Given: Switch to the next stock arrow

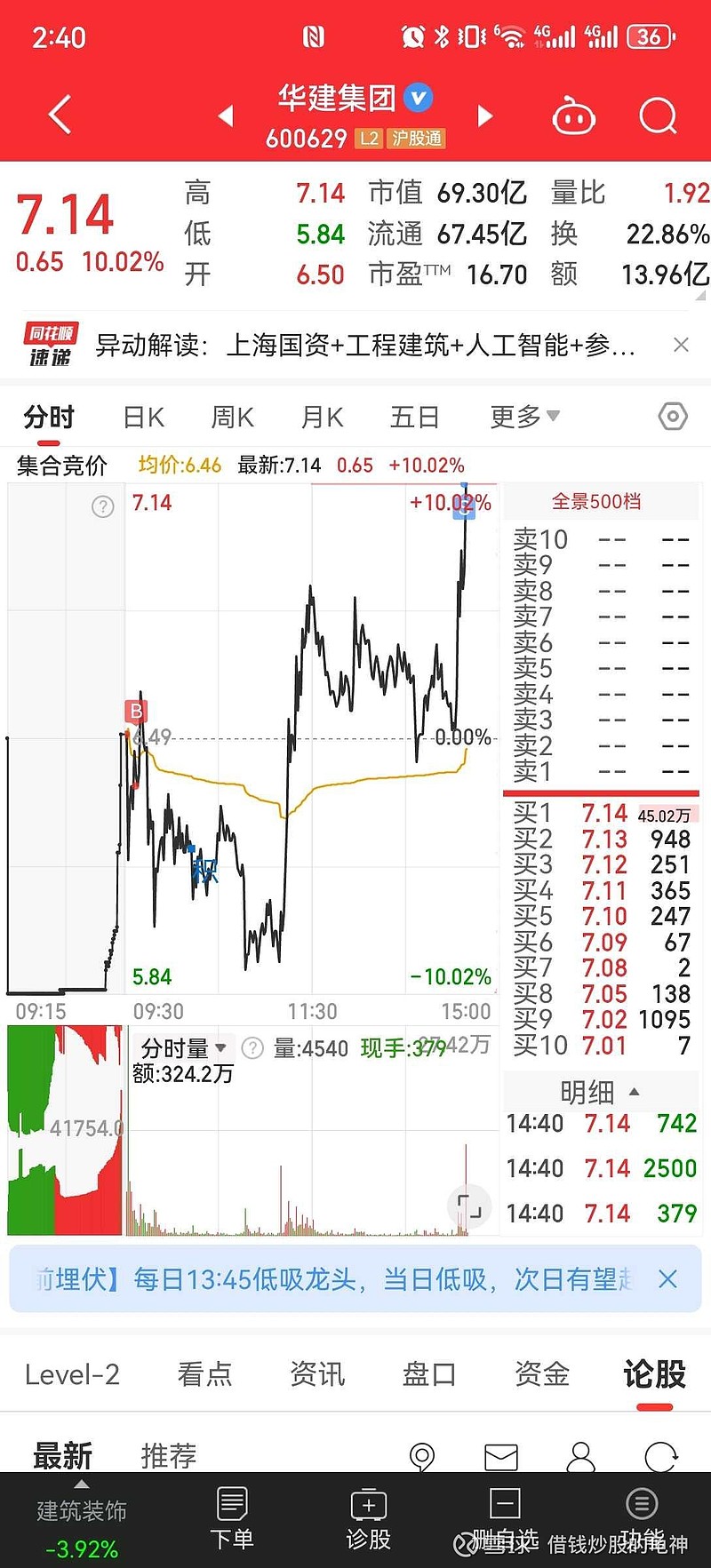Looking at the screenshot, I should [484, 115].
